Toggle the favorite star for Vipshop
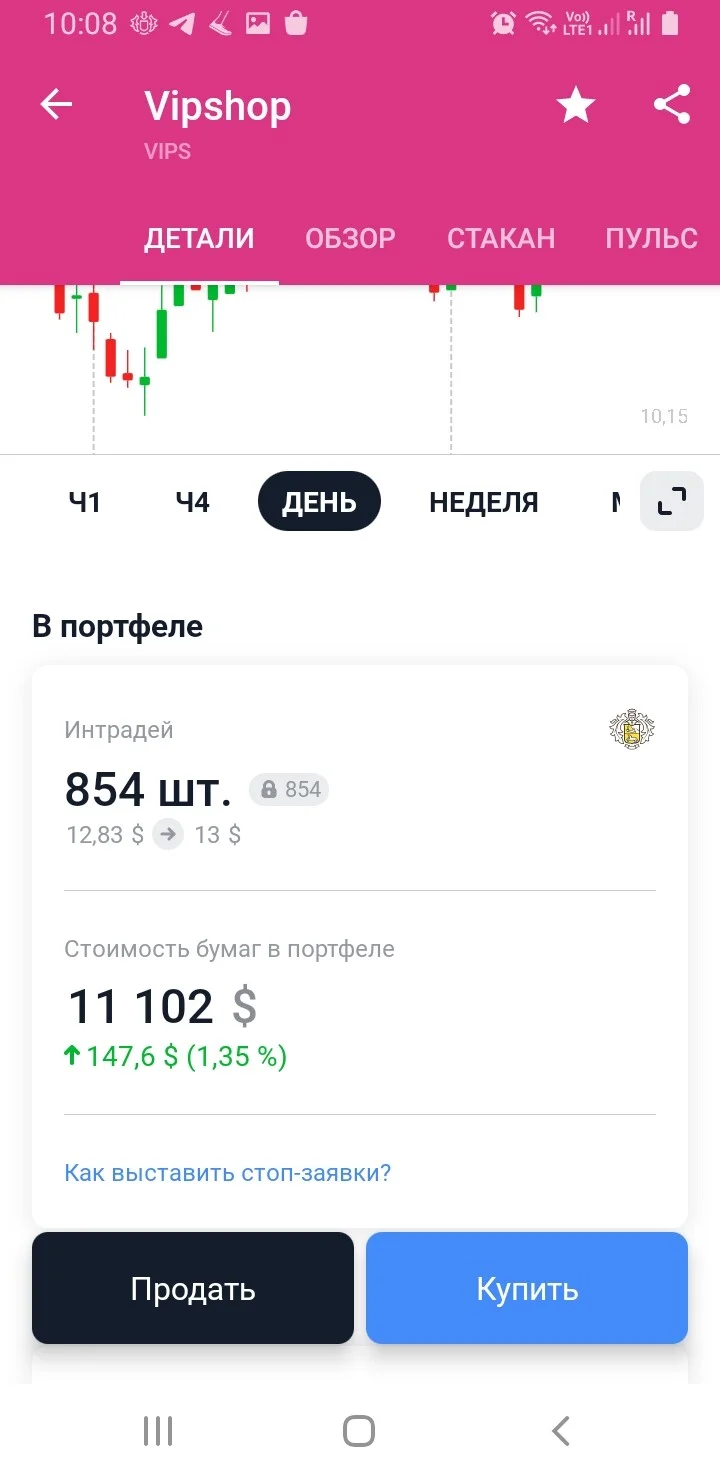The image size is (720, 1480). tap(576, 105)
